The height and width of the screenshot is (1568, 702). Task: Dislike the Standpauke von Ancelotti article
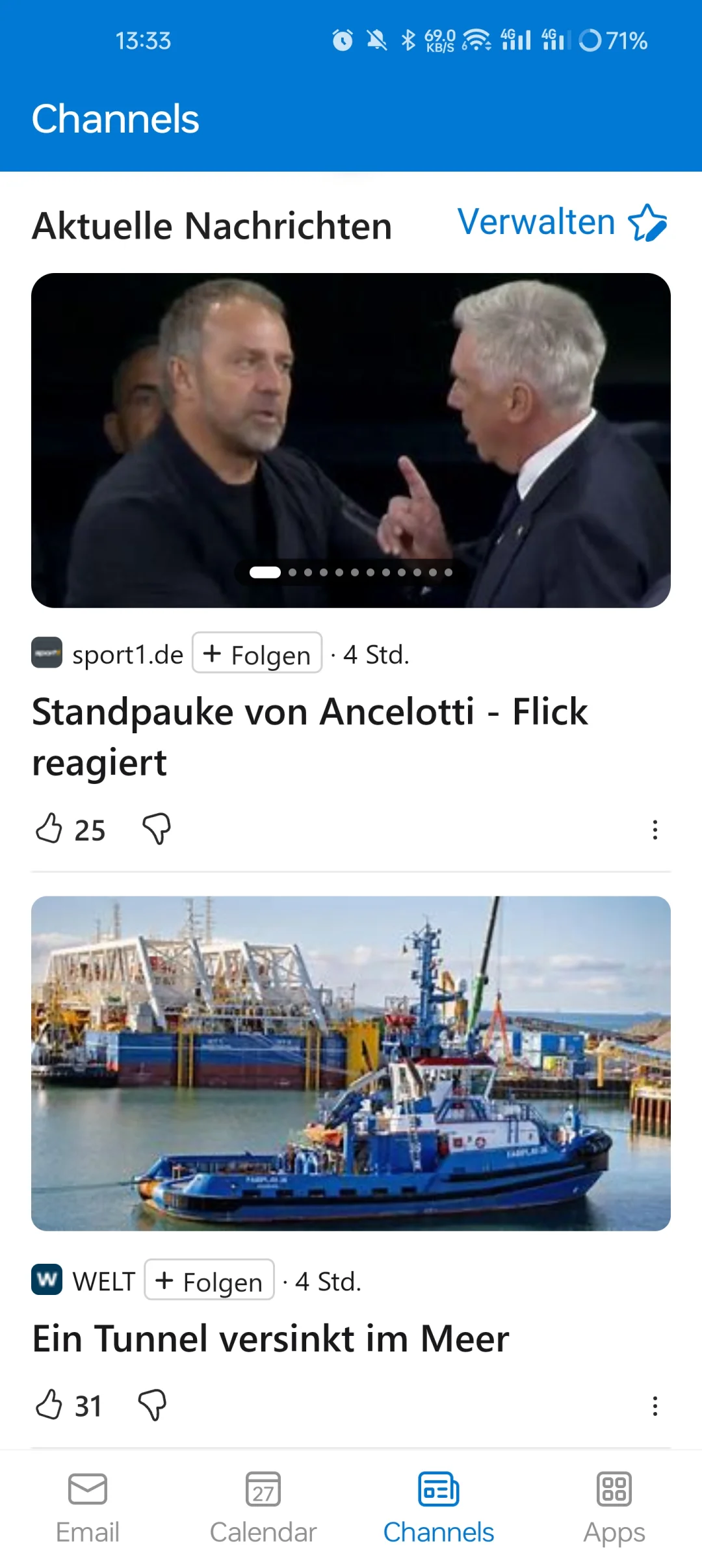coord(157,829)
